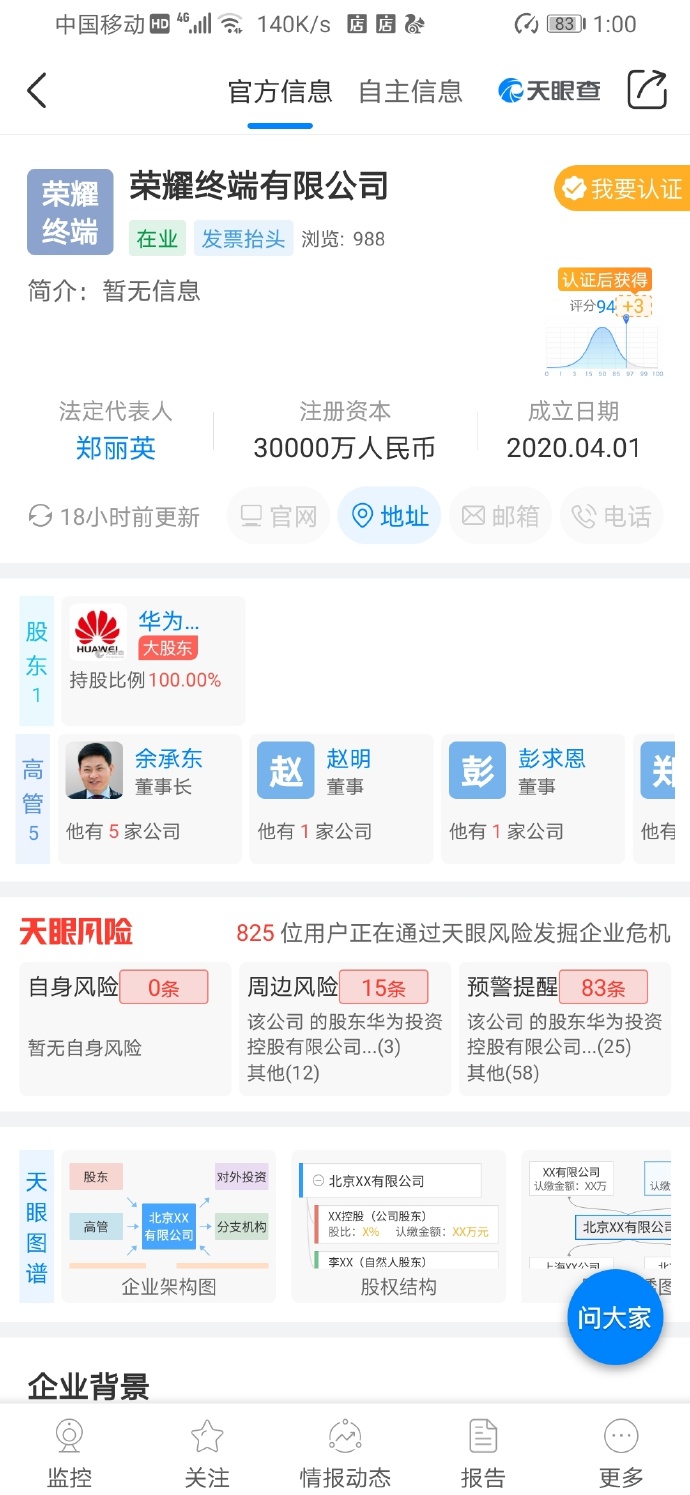690x1495 pixels.
Task: Go back using the top-left arrow
Action: point(37,91)
